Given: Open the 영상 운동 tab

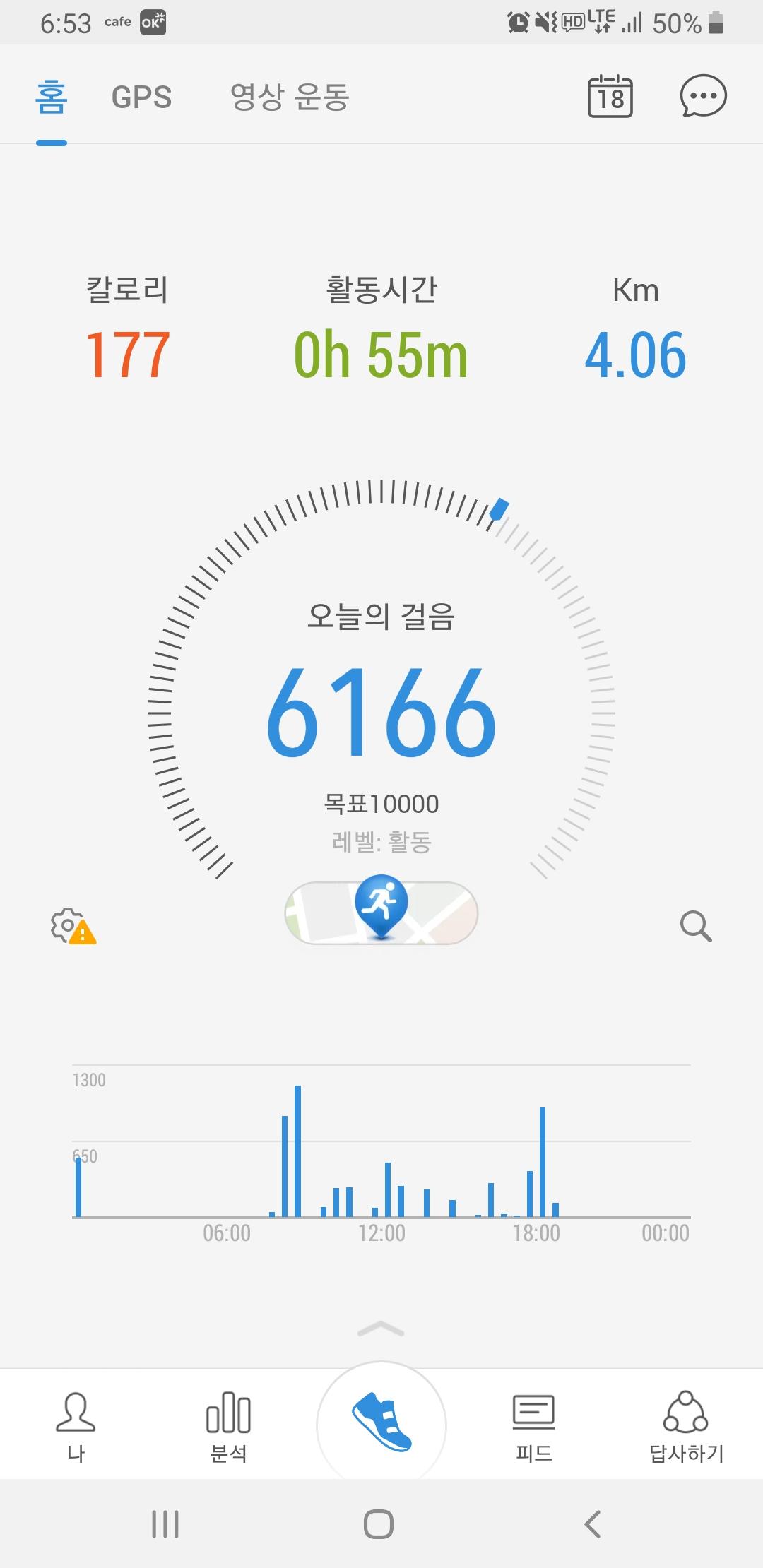Looking at the screenshot, I should pyautogui.click(x=290, y=97).
